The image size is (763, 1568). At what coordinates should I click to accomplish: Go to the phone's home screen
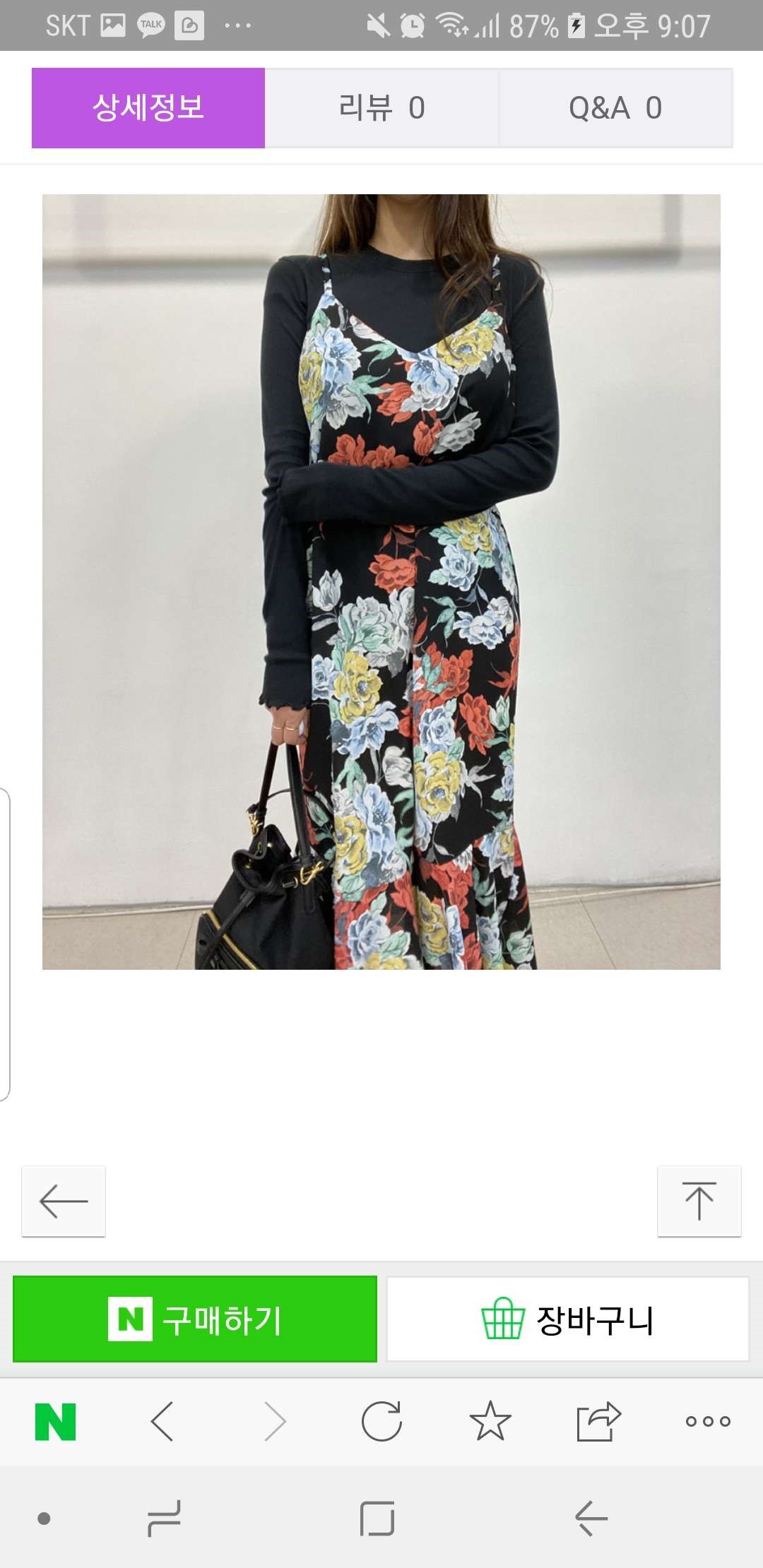(x=377, y=1518)
